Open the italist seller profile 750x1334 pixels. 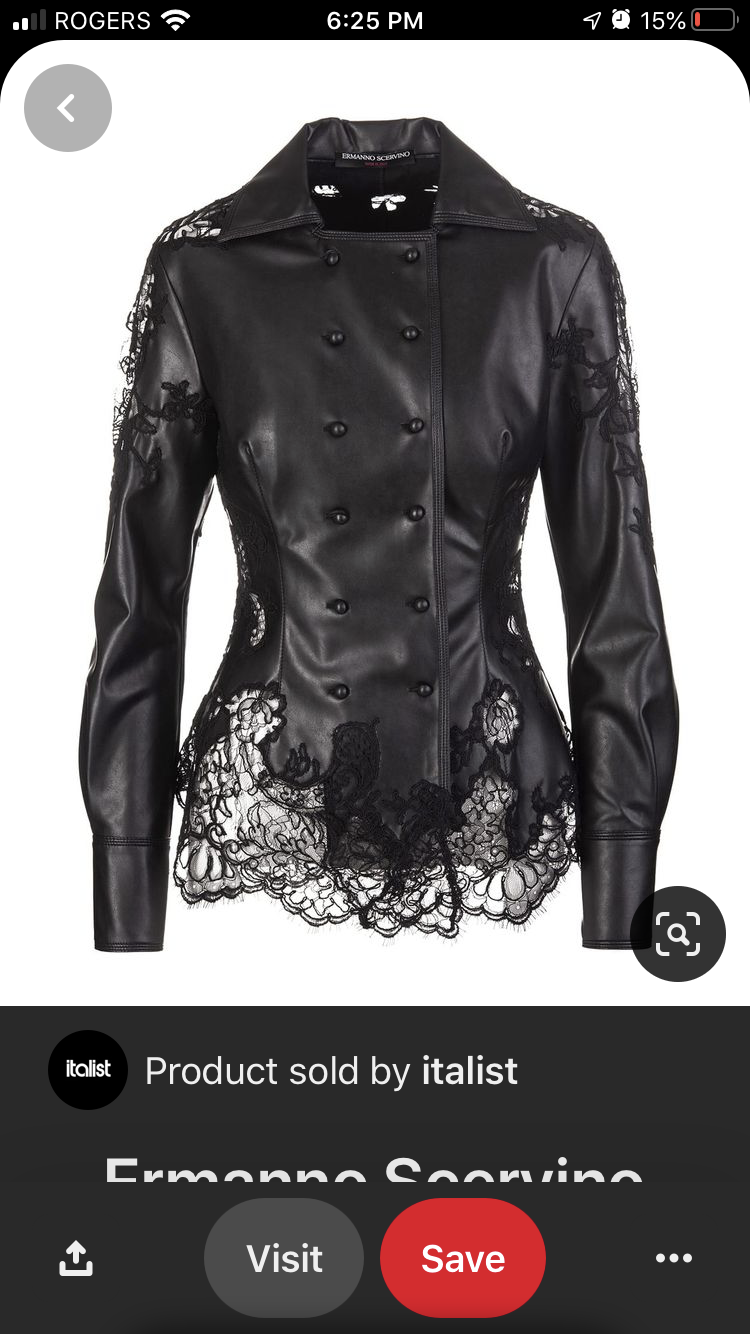click(88, 1070)
